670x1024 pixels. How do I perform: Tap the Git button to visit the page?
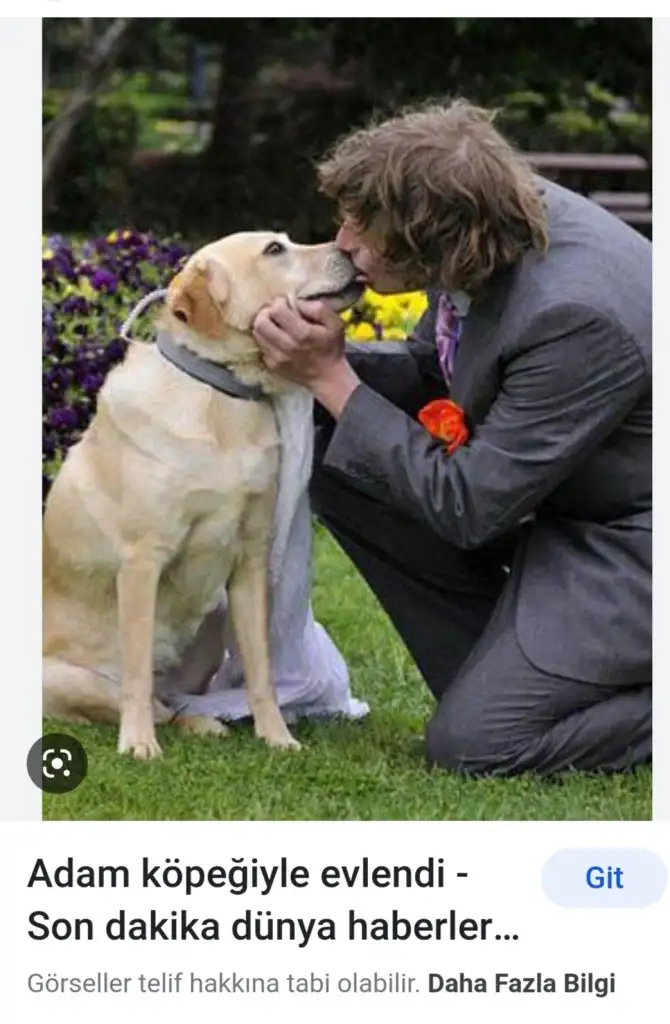603,878
